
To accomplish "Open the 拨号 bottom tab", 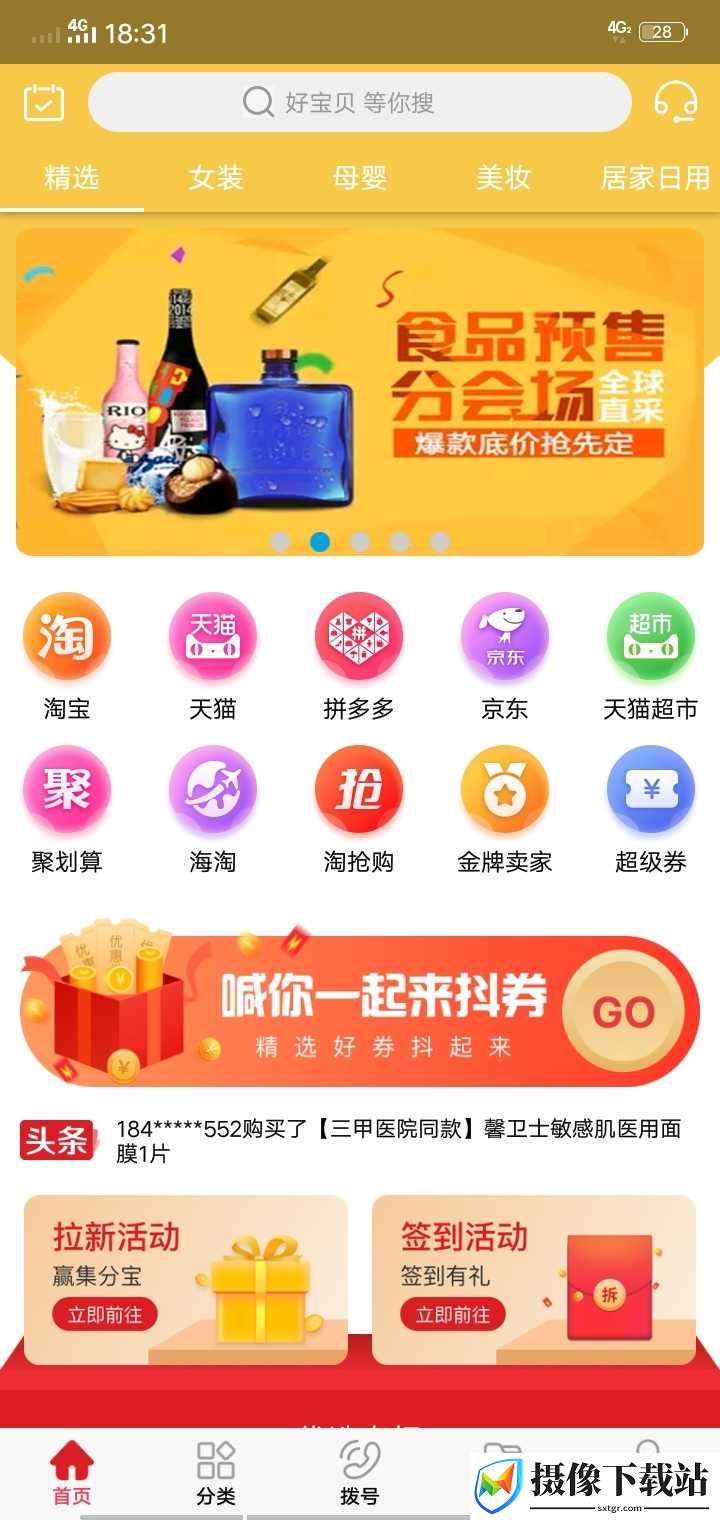I will (360, 1474).
